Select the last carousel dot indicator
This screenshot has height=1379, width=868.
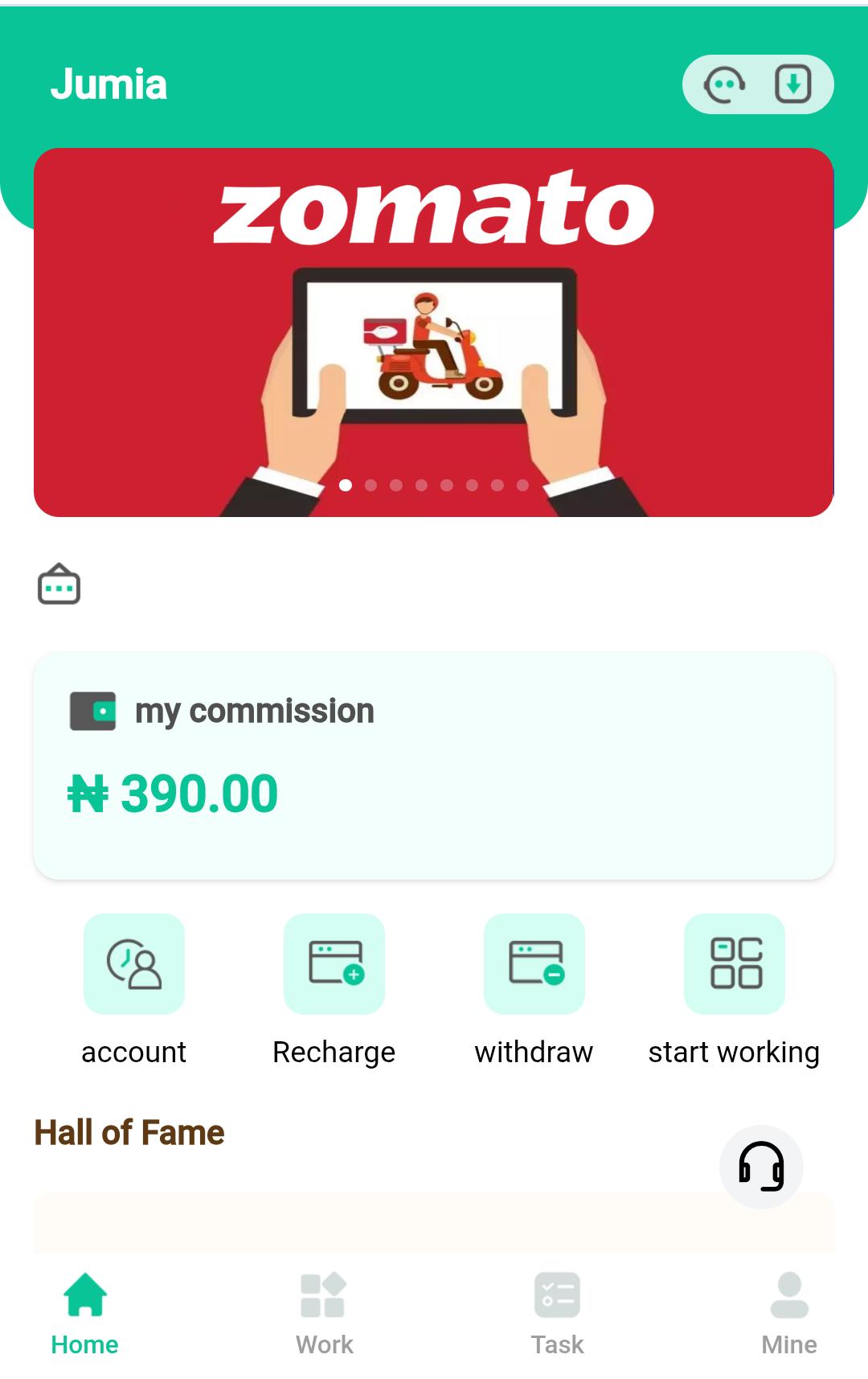click(521, 485)
